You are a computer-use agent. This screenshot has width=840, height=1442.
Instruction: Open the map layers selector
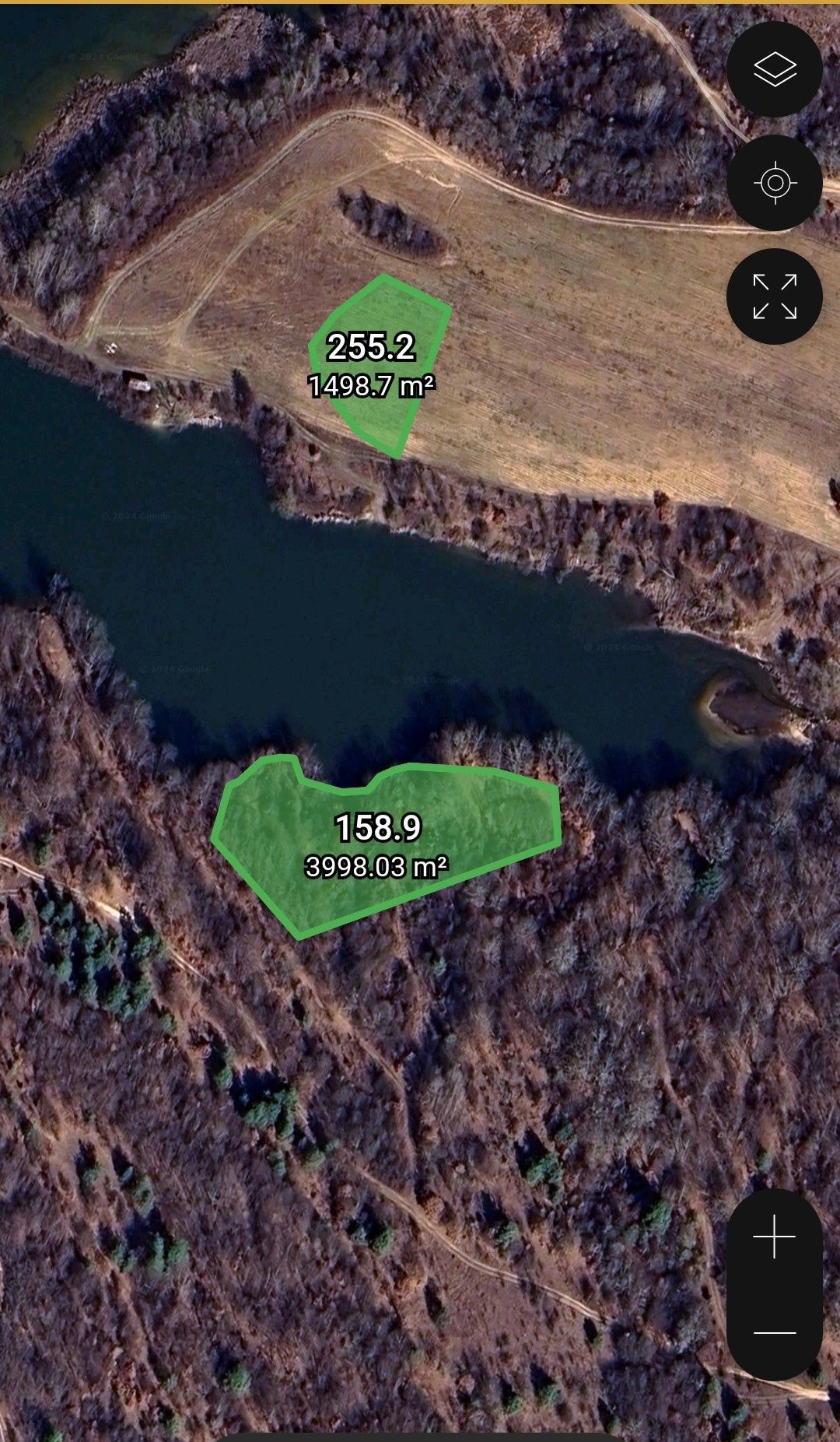tap(775, 69)
